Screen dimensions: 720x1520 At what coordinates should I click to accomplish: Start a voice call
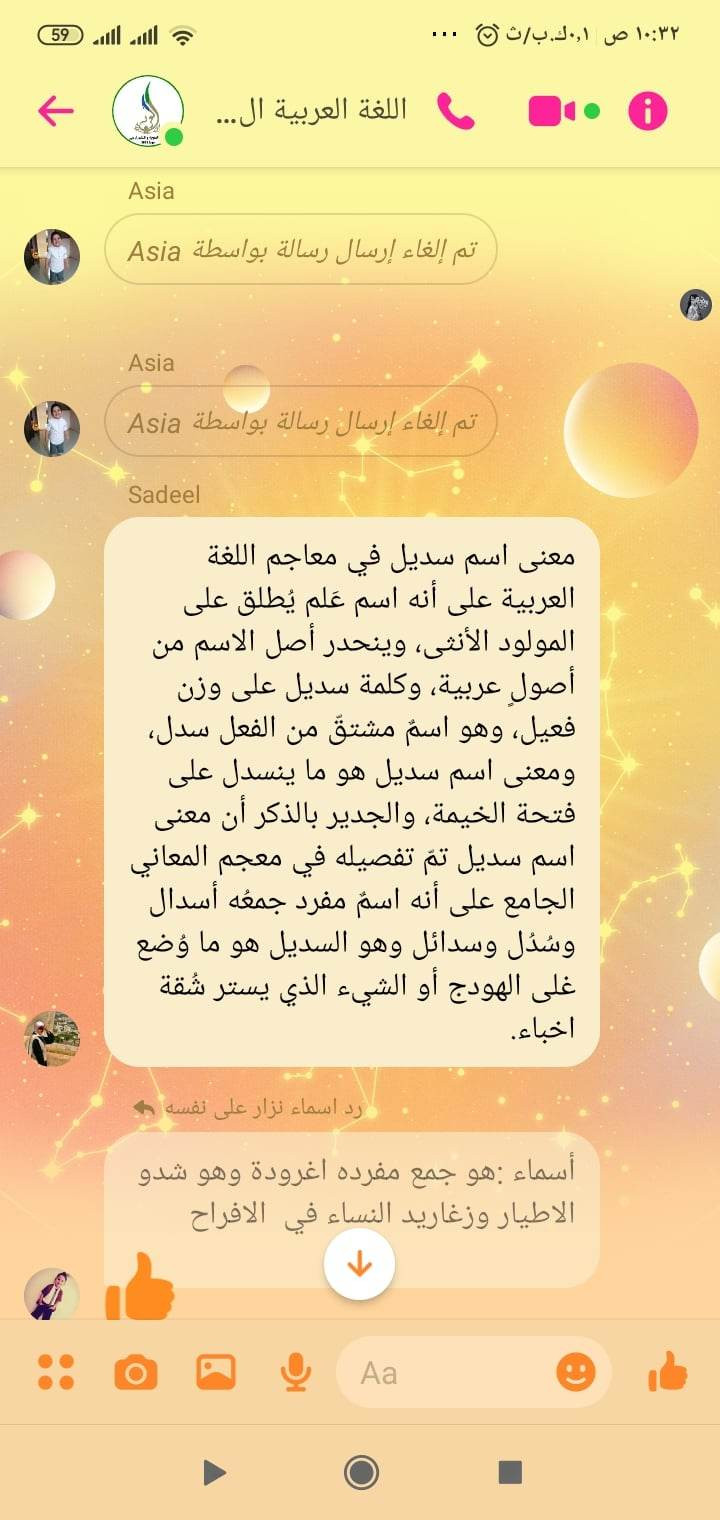pos(455,111)
